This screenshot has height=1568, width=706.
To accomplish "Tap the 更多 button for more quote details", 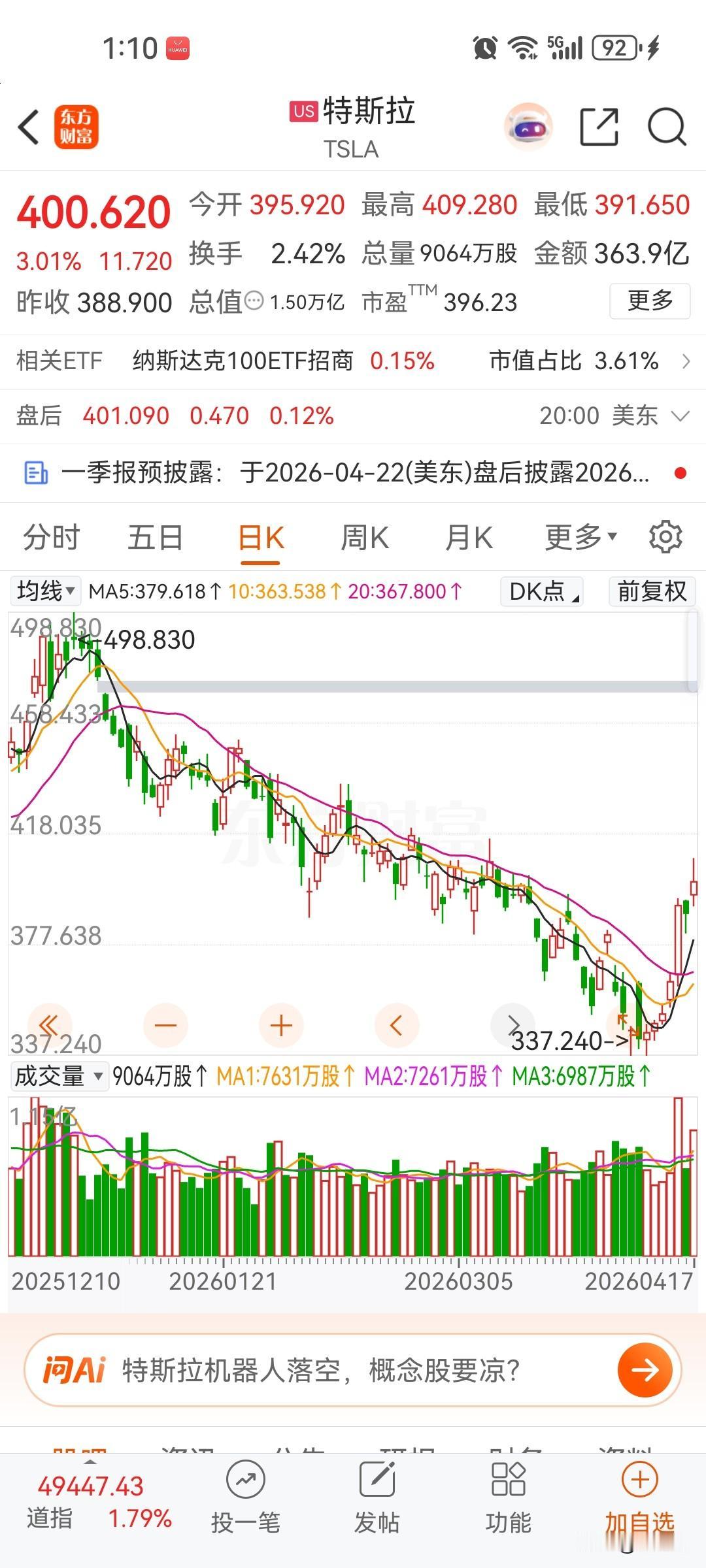I will click(x=649, y=301).
